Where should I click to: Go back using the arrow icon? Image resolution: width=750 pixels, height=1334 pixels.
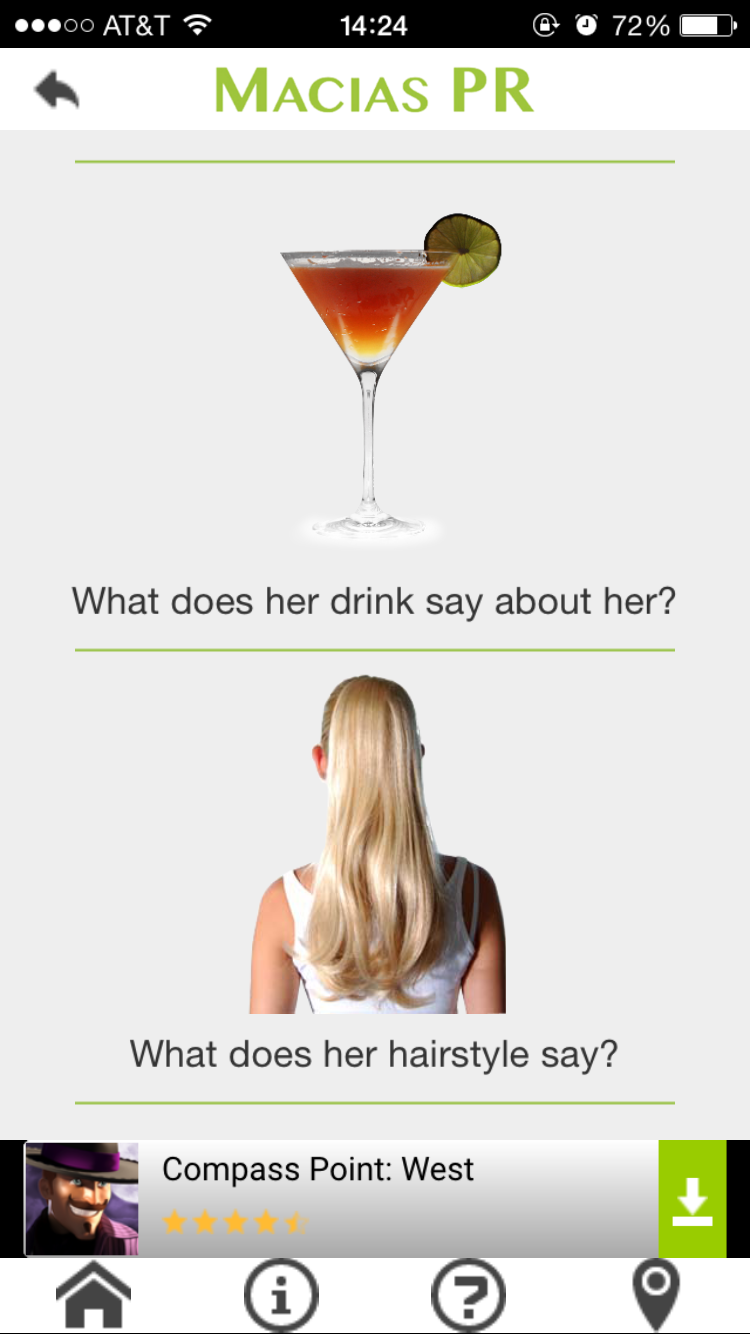57,90
